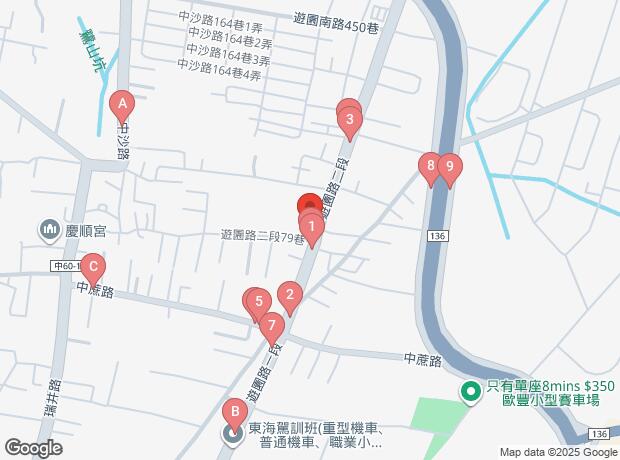Tap the Google logo link
This screenshot has width=620, height=460.
pyautogui.click(x=33, y=448)
